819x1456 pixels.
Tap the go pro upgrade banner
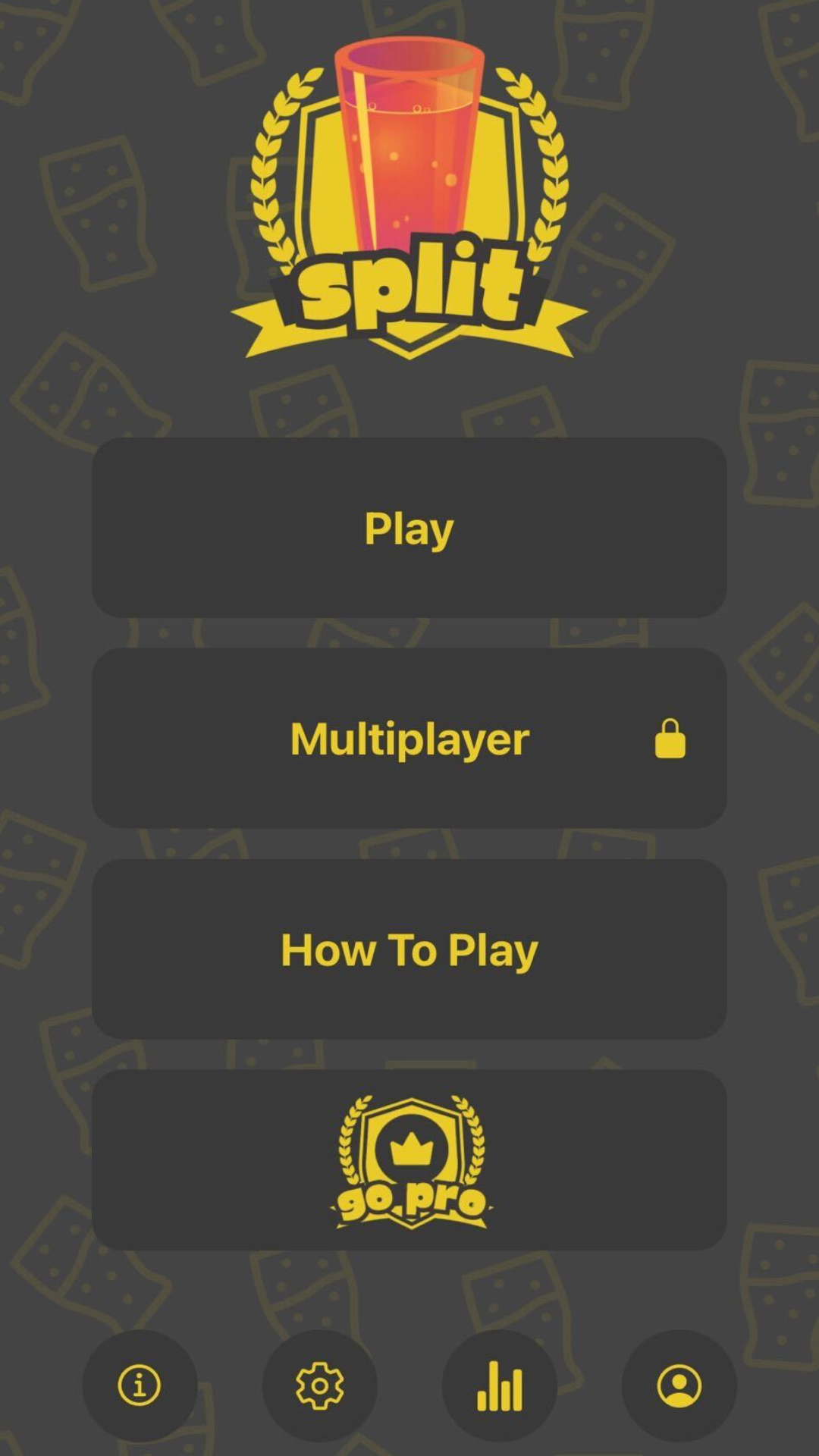(x=409, y=1160)
